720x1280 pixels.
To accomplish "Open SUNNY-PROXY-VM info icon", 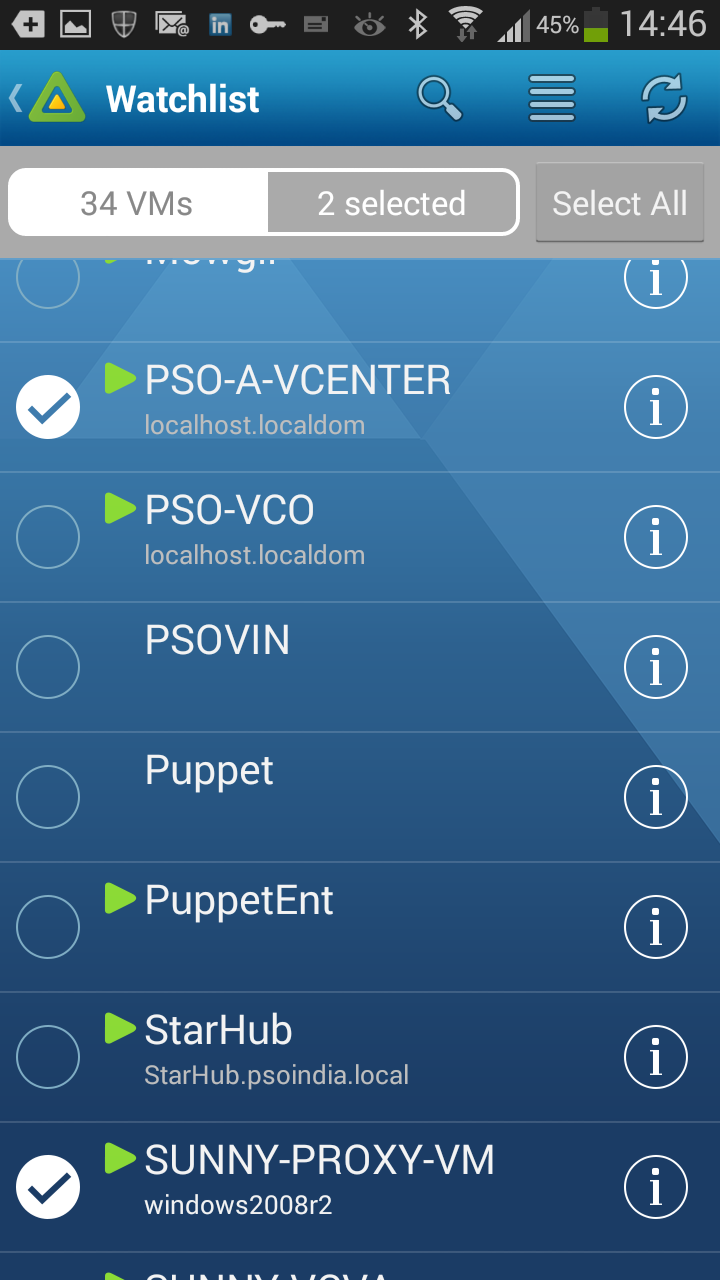I will (x=655, y=1187).
